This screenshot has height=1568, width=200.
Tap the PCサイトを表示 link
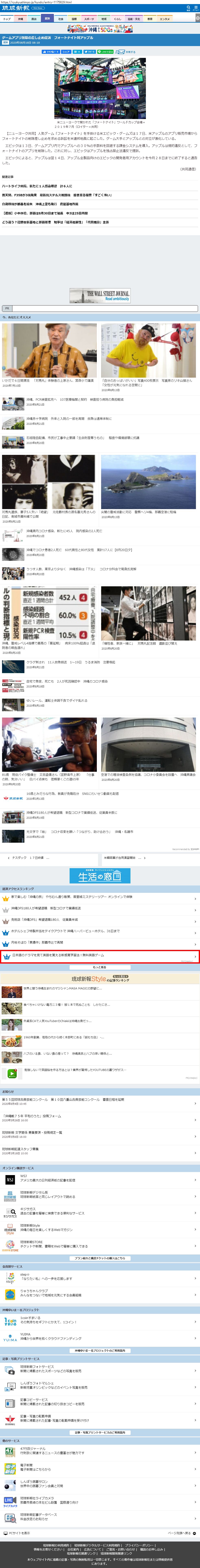[x=18, y=1533]
